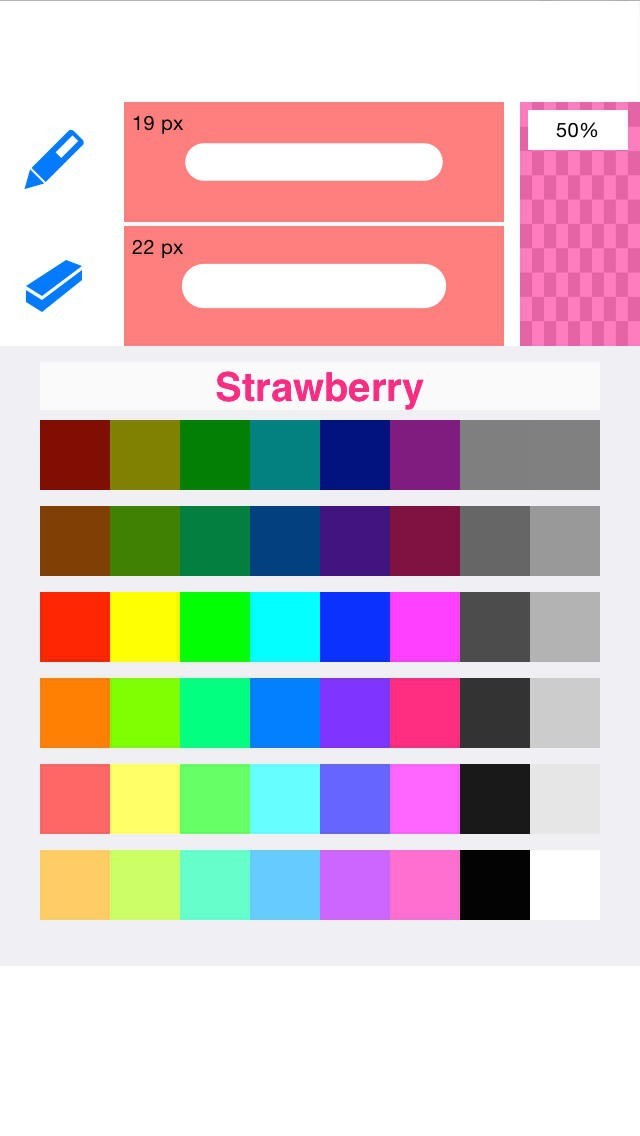Image resolution: width=640 pixels, height=1136 pixels.
Task: Select the teal color swatch
Action: point(285,455)
